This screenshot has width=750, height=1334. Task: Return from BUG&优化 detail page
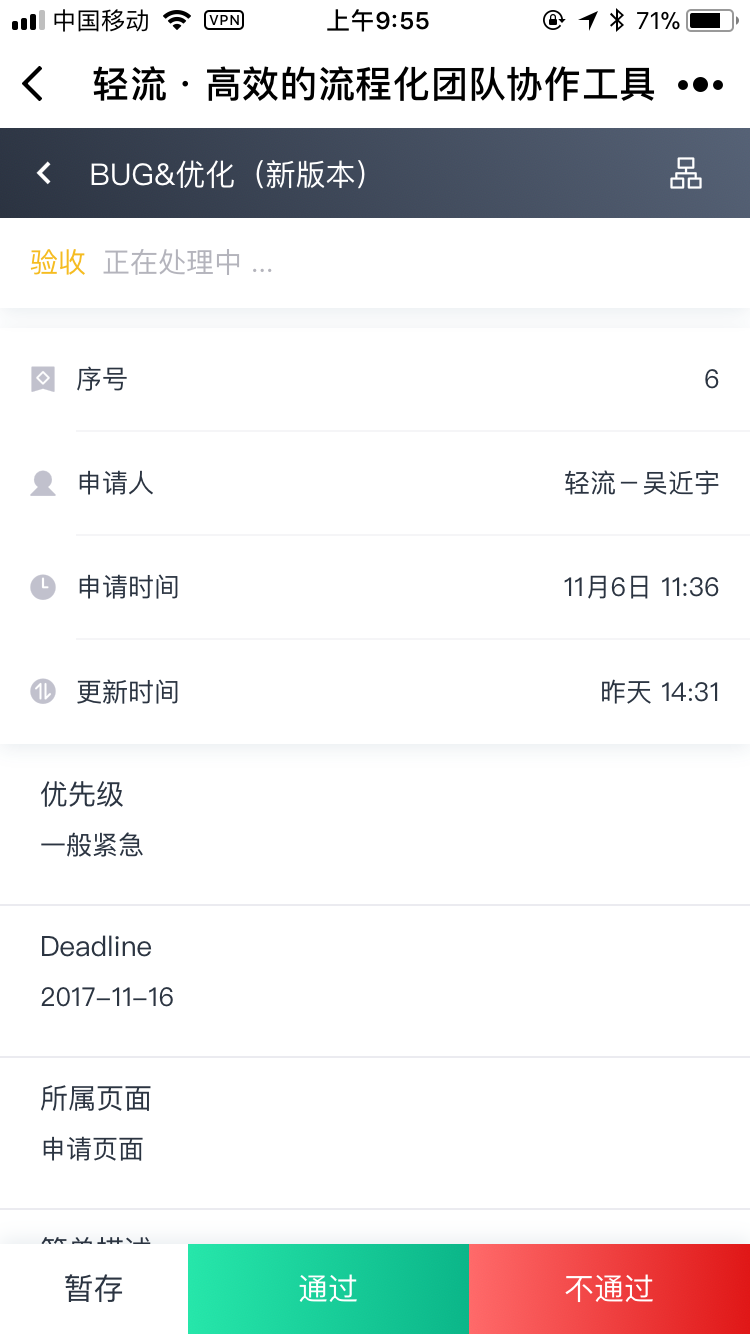[x=44, y=174]
